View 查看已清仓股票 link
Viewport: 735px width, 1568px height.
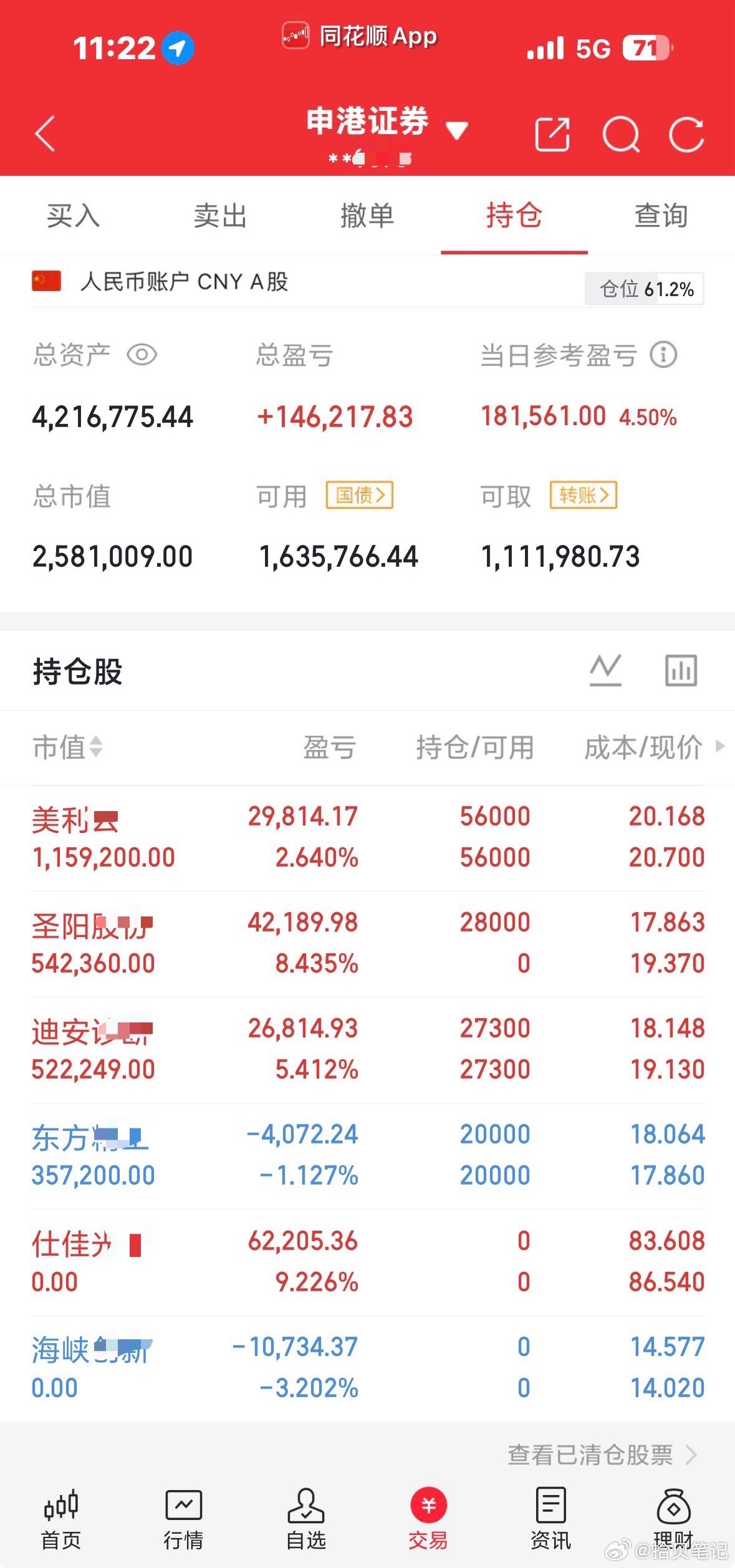pos(602,1455)
